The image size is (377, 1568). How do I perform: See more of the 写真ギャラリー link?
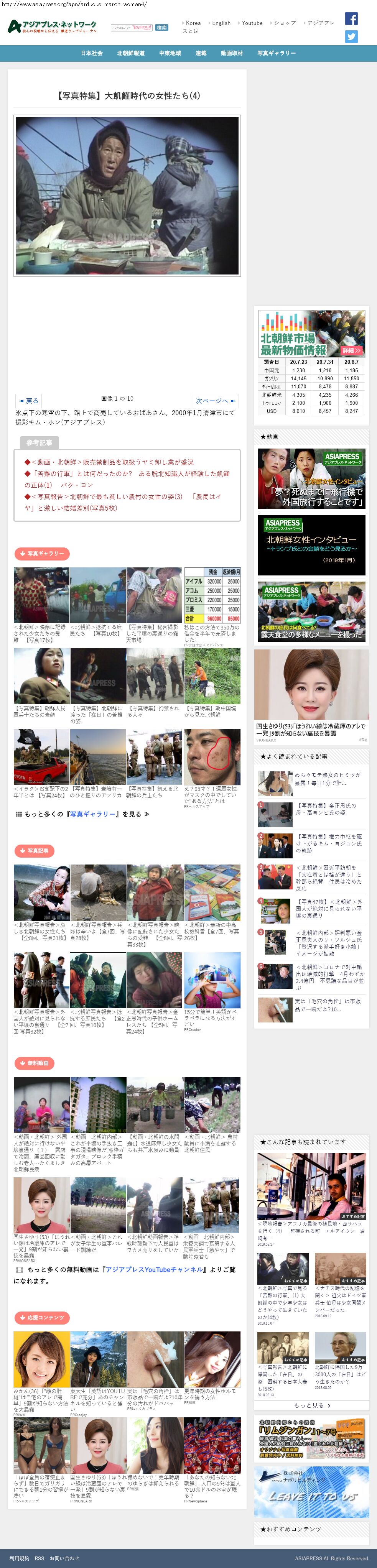click(x=85, y=814)
